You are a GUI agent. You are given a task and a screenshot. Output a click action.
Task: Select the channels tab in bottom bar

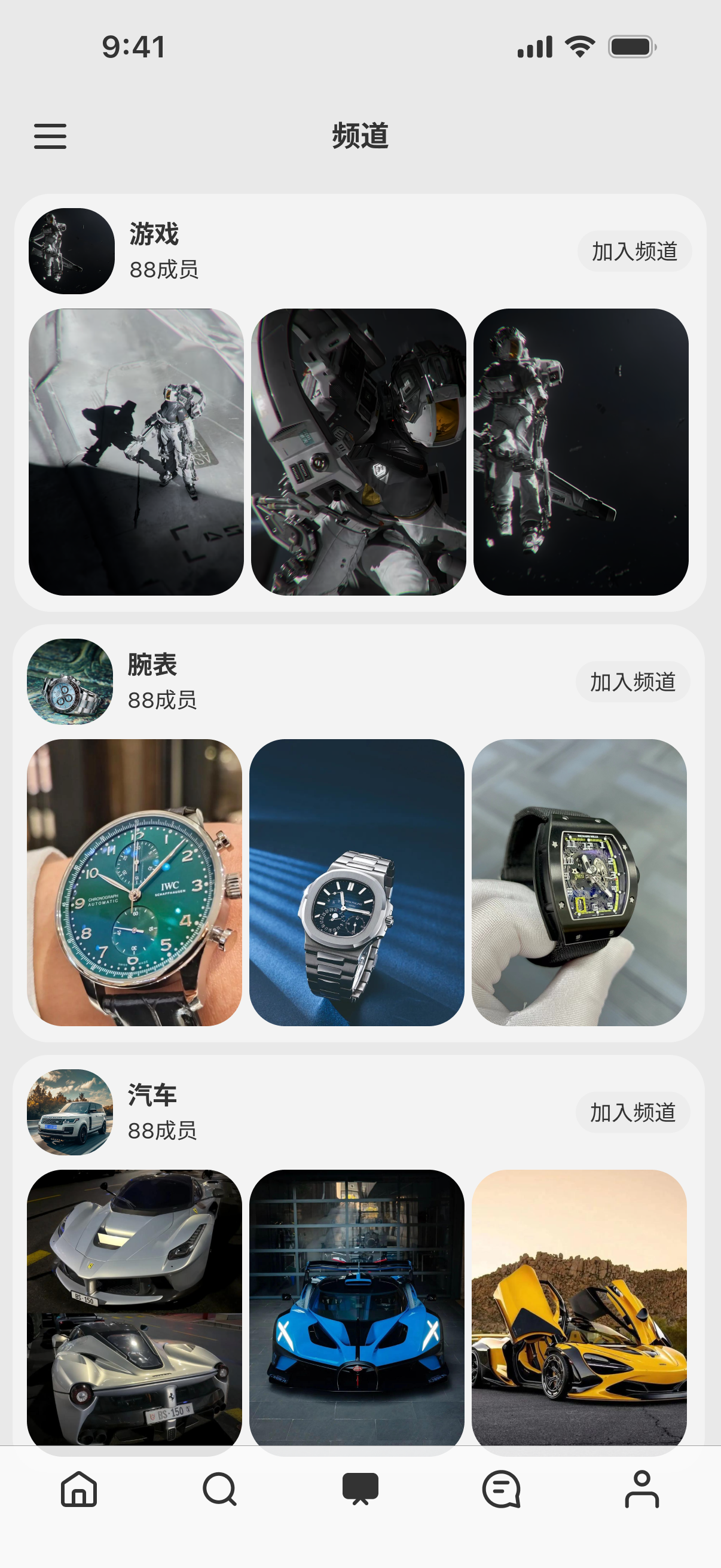[x=360, y=1489]
